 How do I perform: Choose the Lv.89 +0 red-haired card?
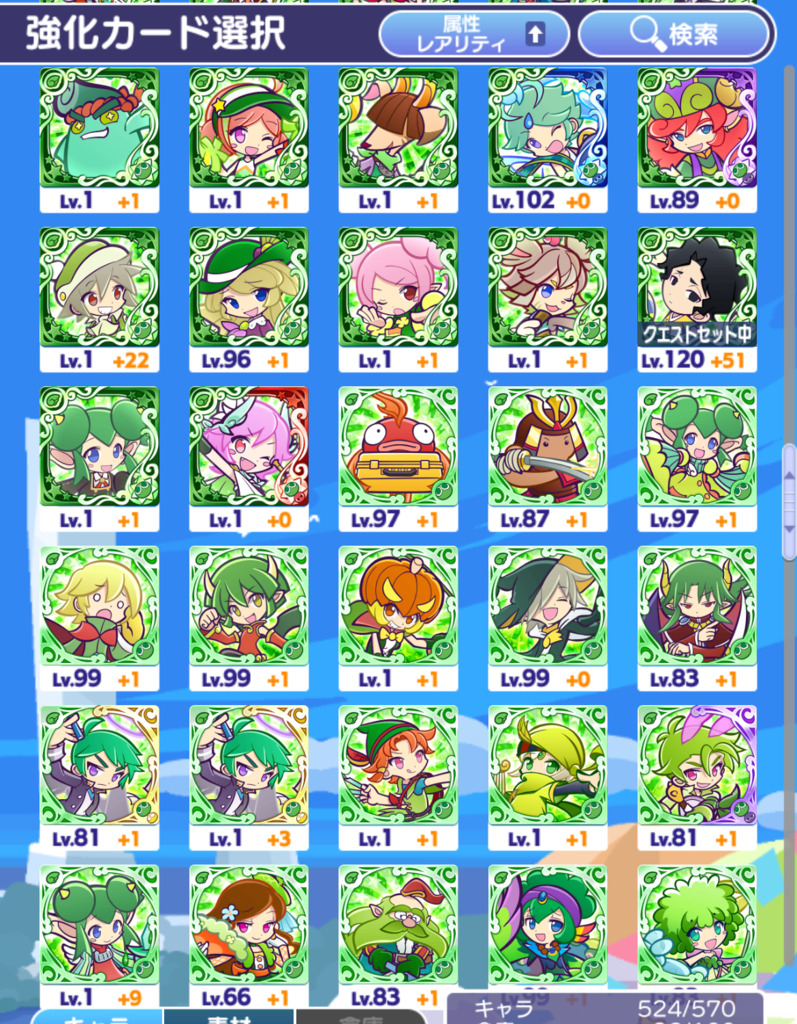click(697, 130)
